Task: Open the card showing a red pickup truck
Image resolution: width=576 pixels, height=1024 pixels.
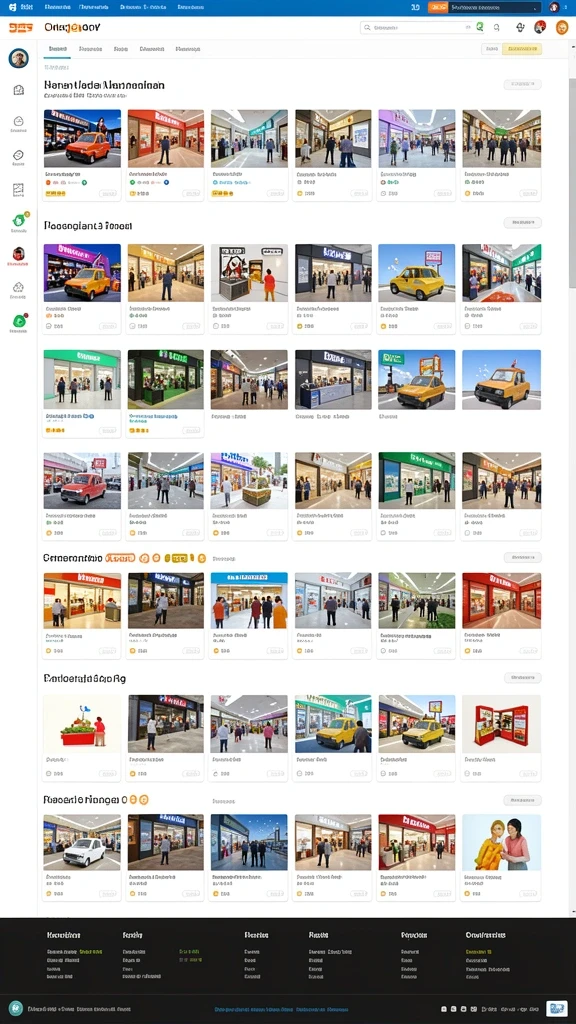Action: [82, 496]
